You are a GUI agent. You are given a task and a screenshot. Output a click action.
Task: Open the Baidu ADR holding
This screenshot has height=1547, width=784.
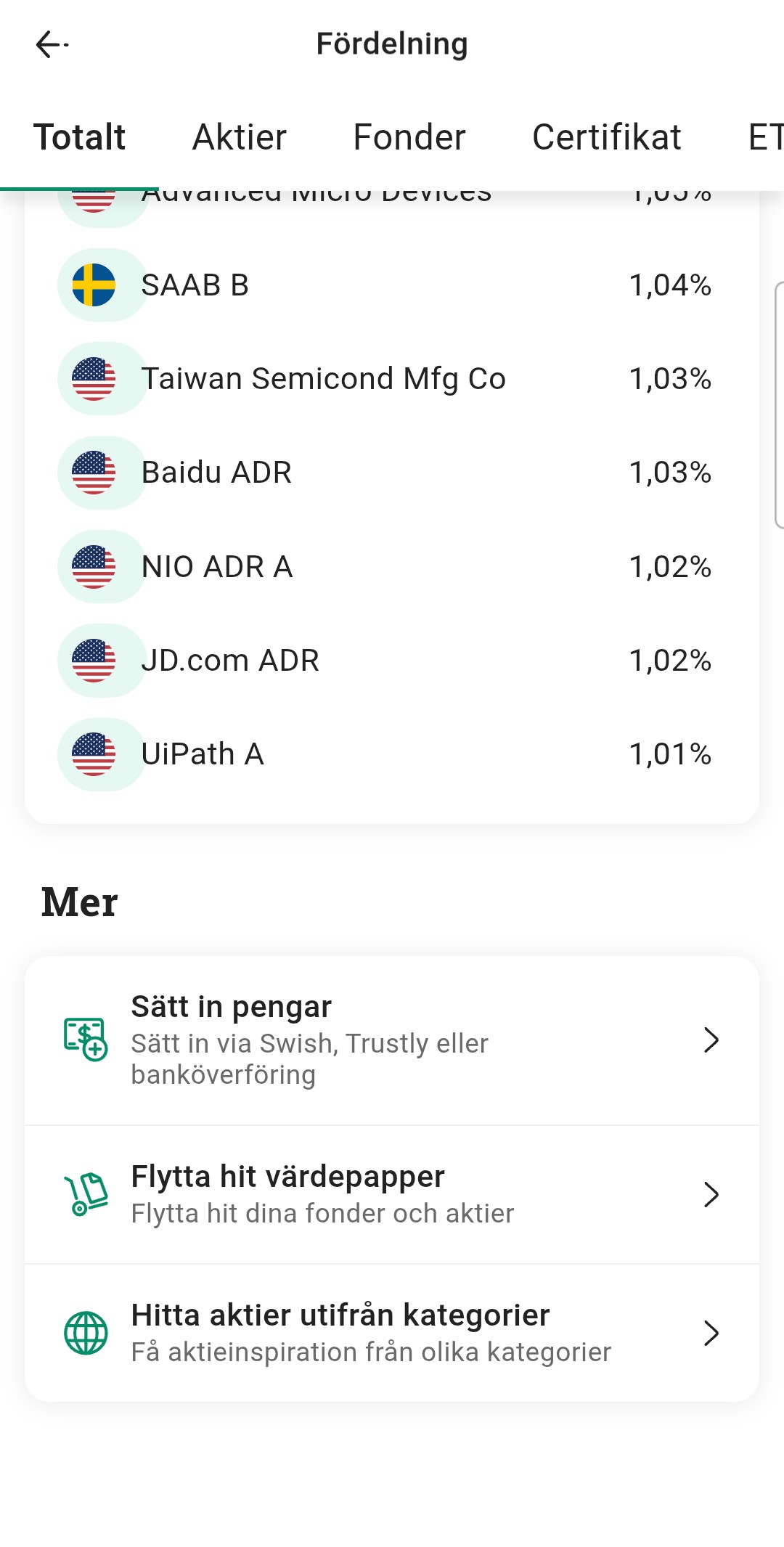point(392,473)
